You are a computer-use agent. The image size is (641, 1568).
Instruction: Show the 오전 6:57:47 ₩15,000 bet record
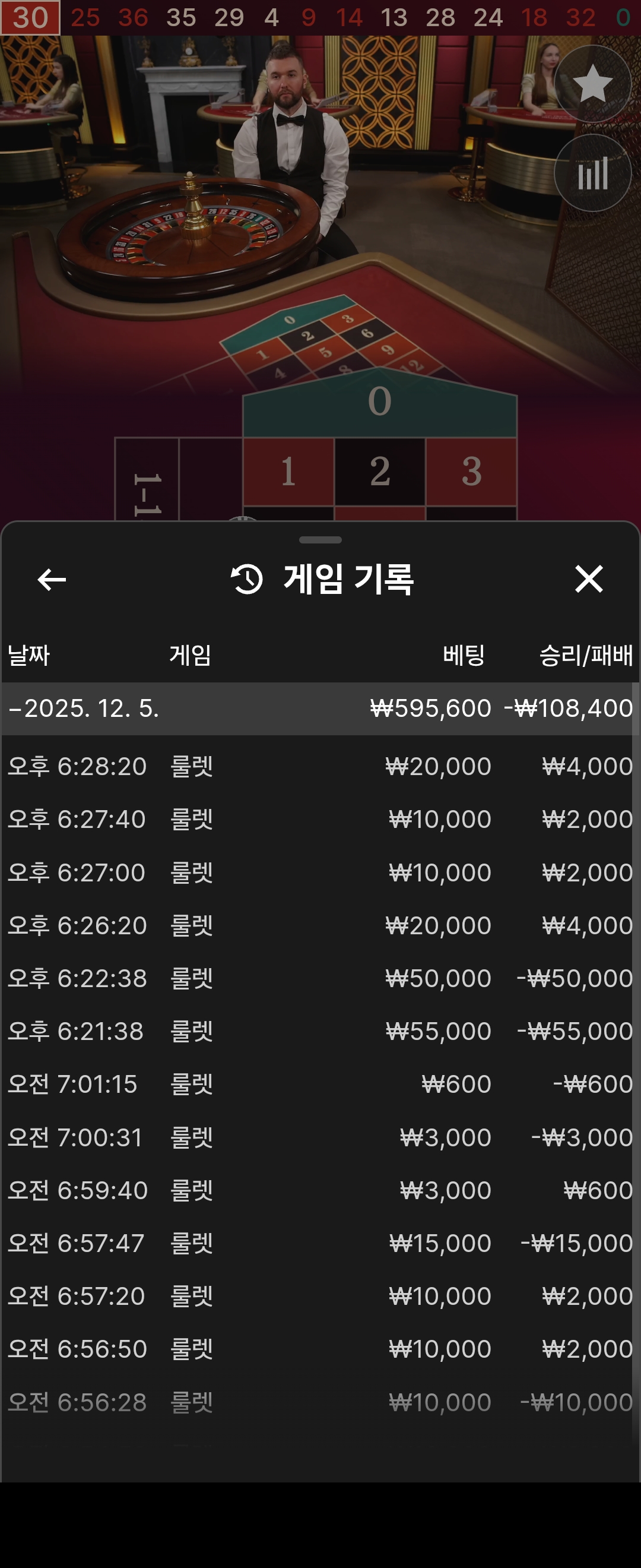click(x=320, y=1243)
